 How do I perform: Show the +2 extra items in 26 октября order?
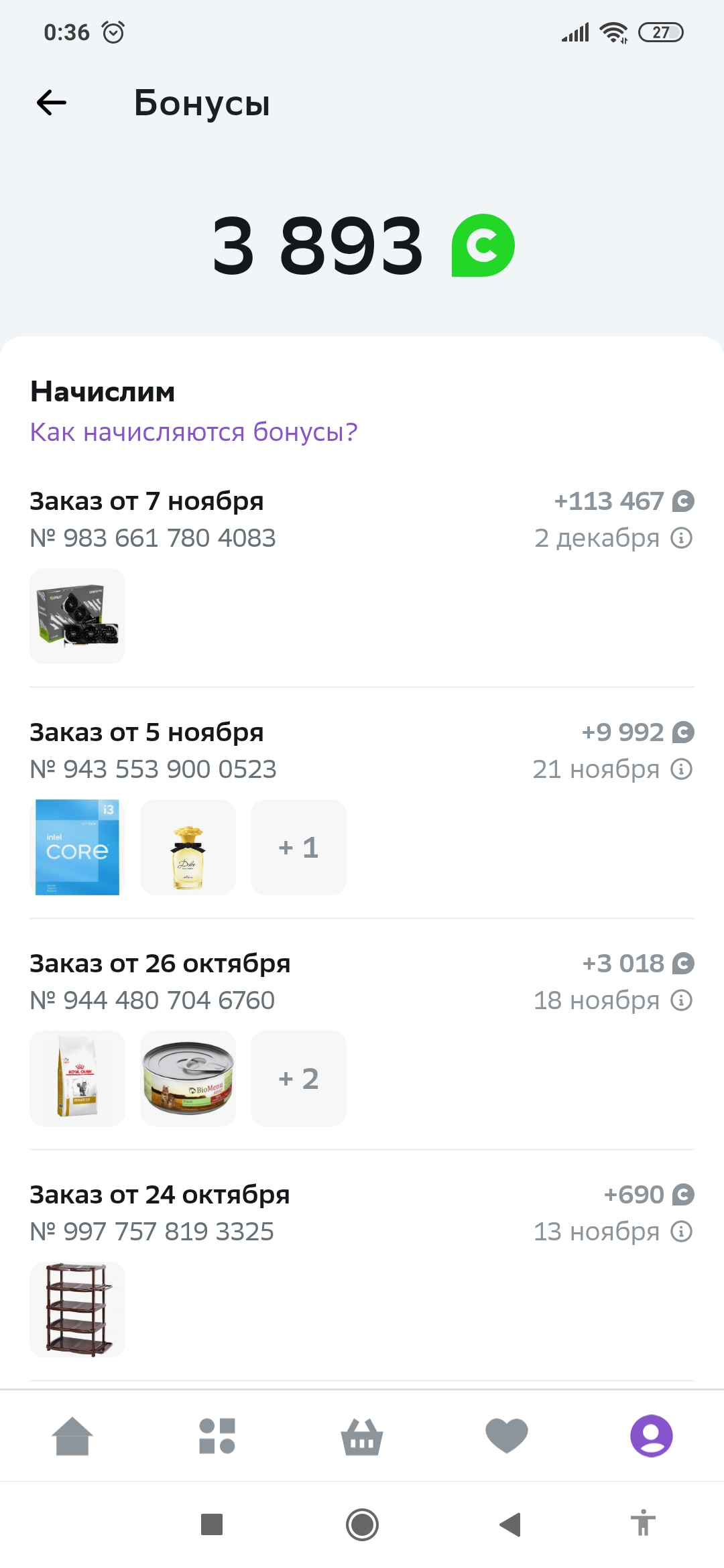tap(298, 1078)
